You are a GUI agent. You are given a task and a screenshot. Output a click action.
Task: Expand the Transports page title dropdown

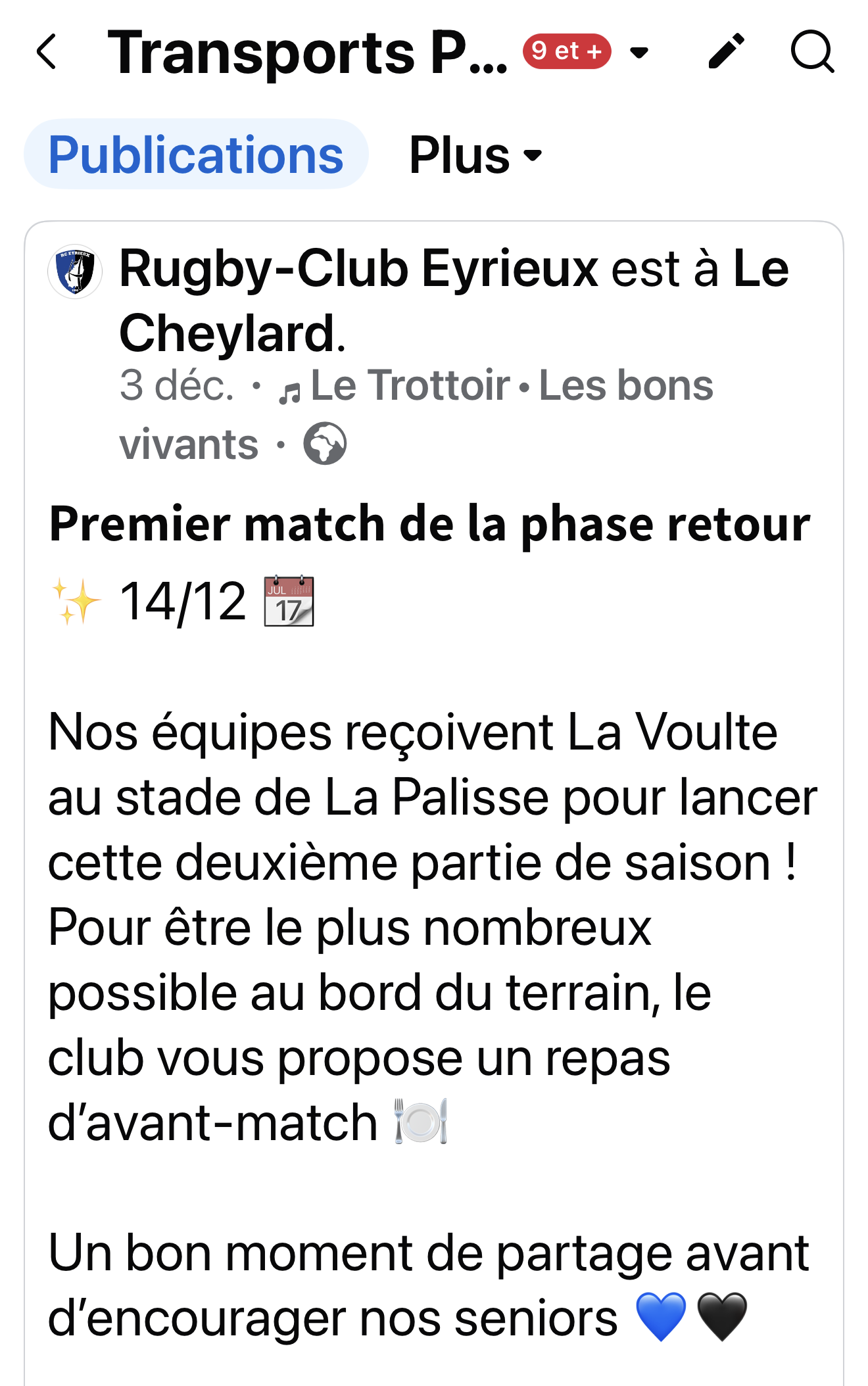pyautogui.click(x=639, y=52)
